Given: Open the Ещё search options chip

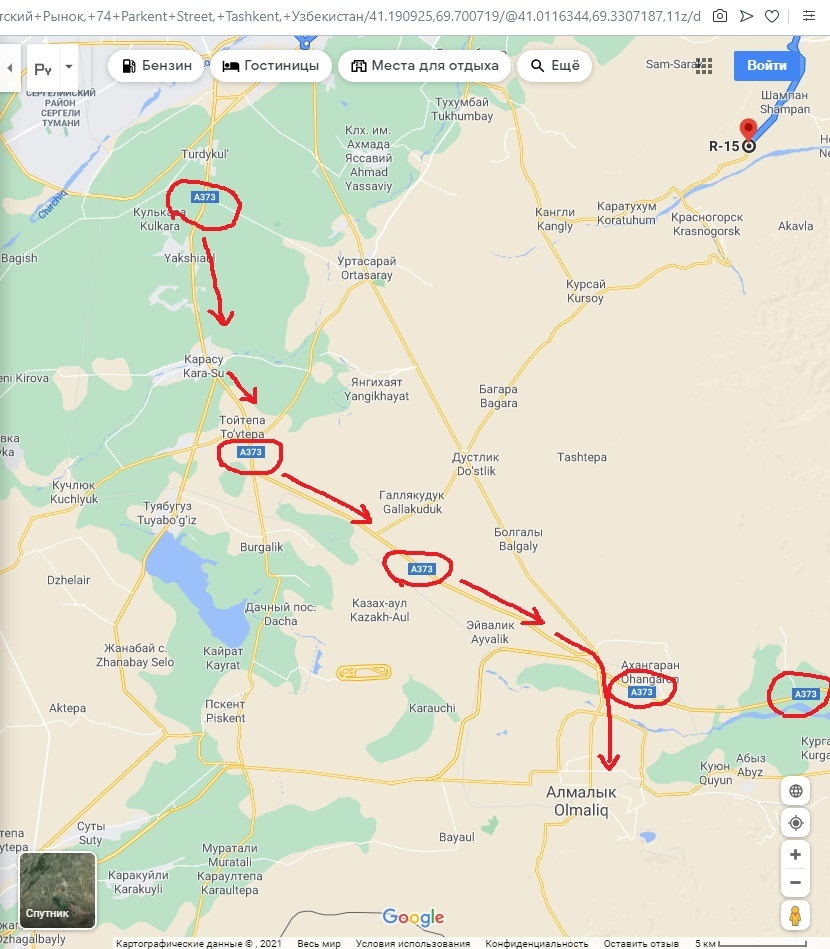Looking at the screenshot, I should pyautogui.click(x=554, y=66).
